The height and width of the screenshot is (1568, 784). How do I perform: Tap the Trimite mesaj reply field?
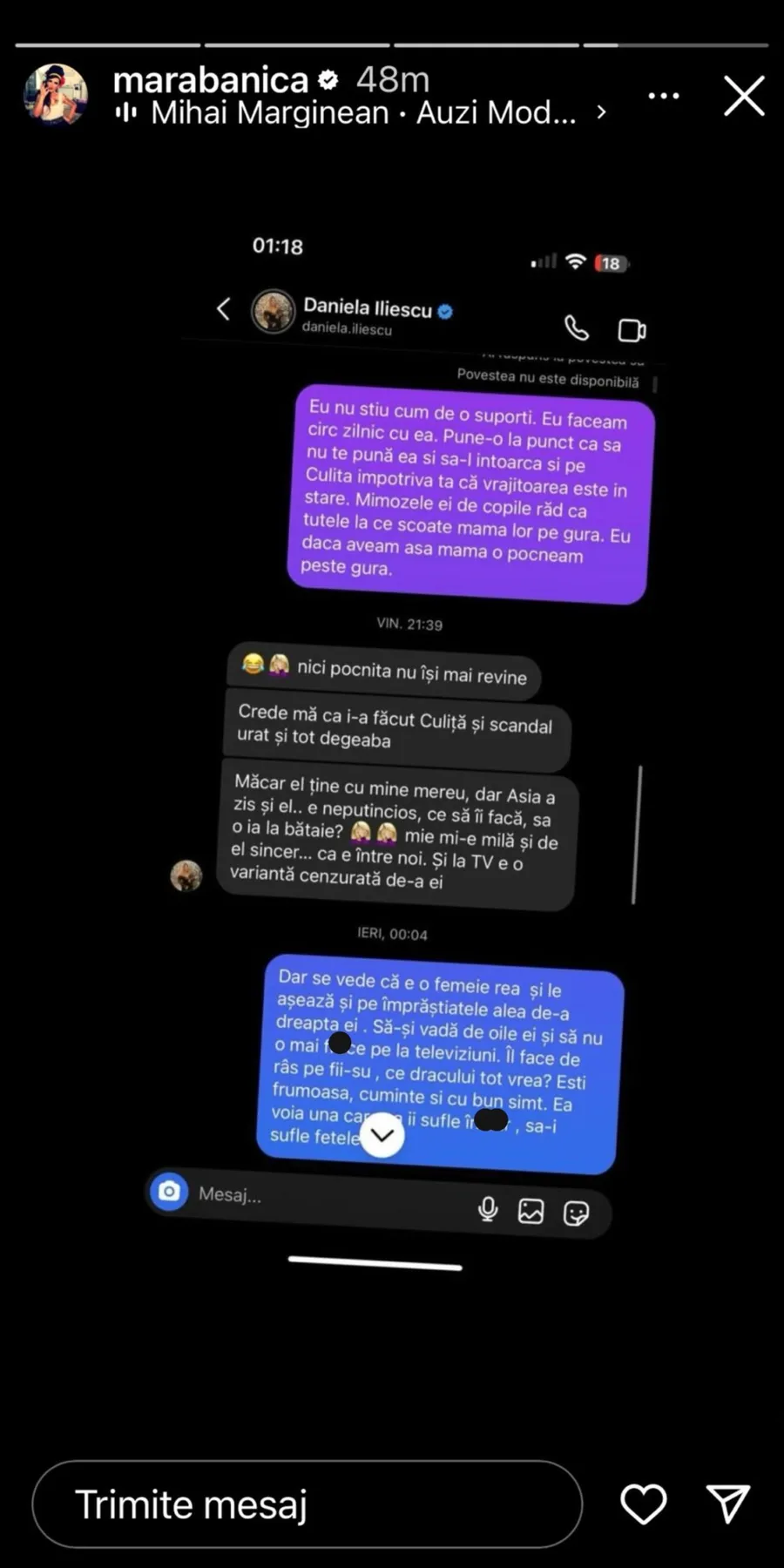point(307,1504)
